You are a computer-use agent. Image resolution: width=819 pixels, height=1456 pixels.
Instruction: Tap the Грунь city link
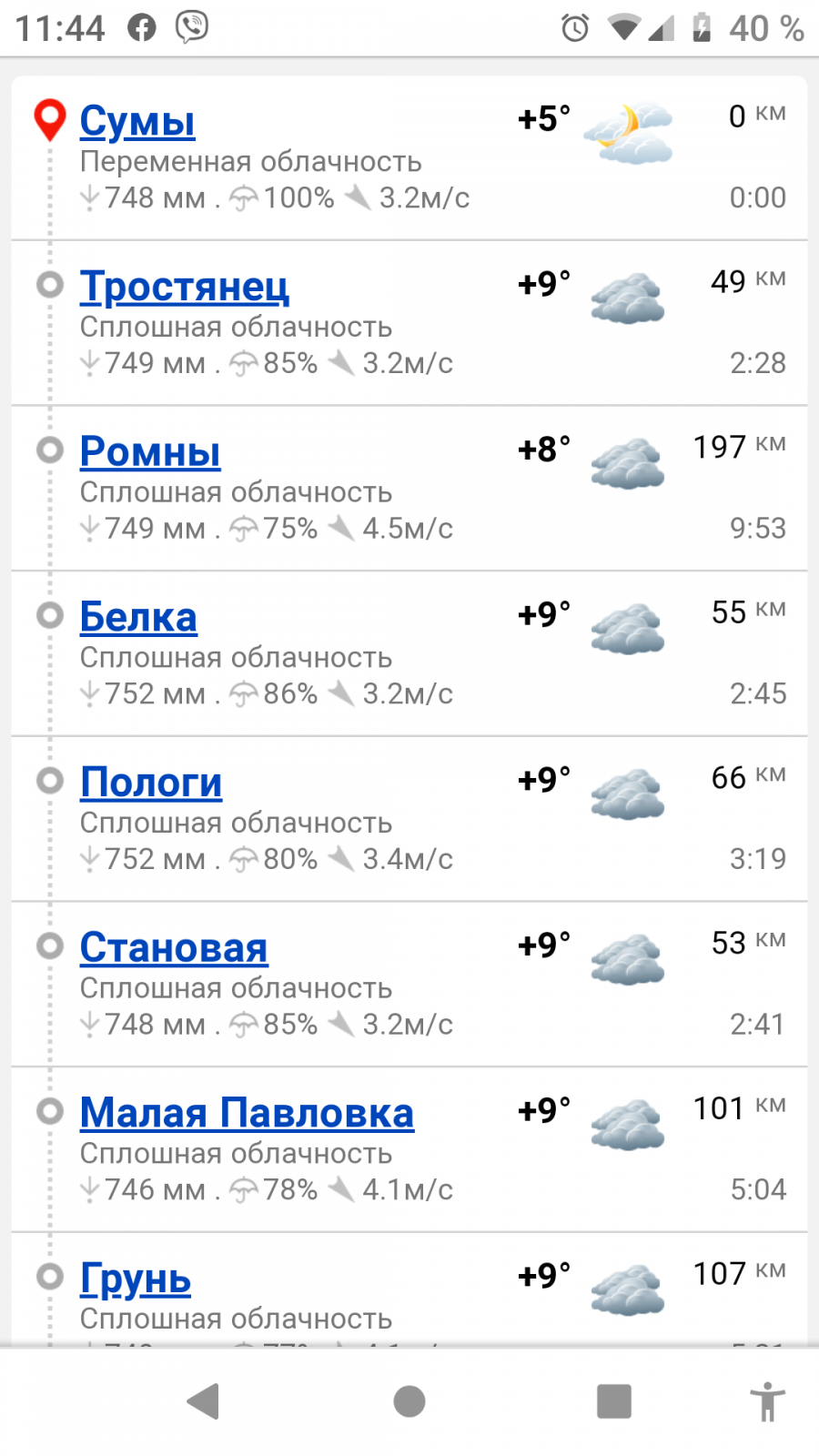click(136, 1279)
